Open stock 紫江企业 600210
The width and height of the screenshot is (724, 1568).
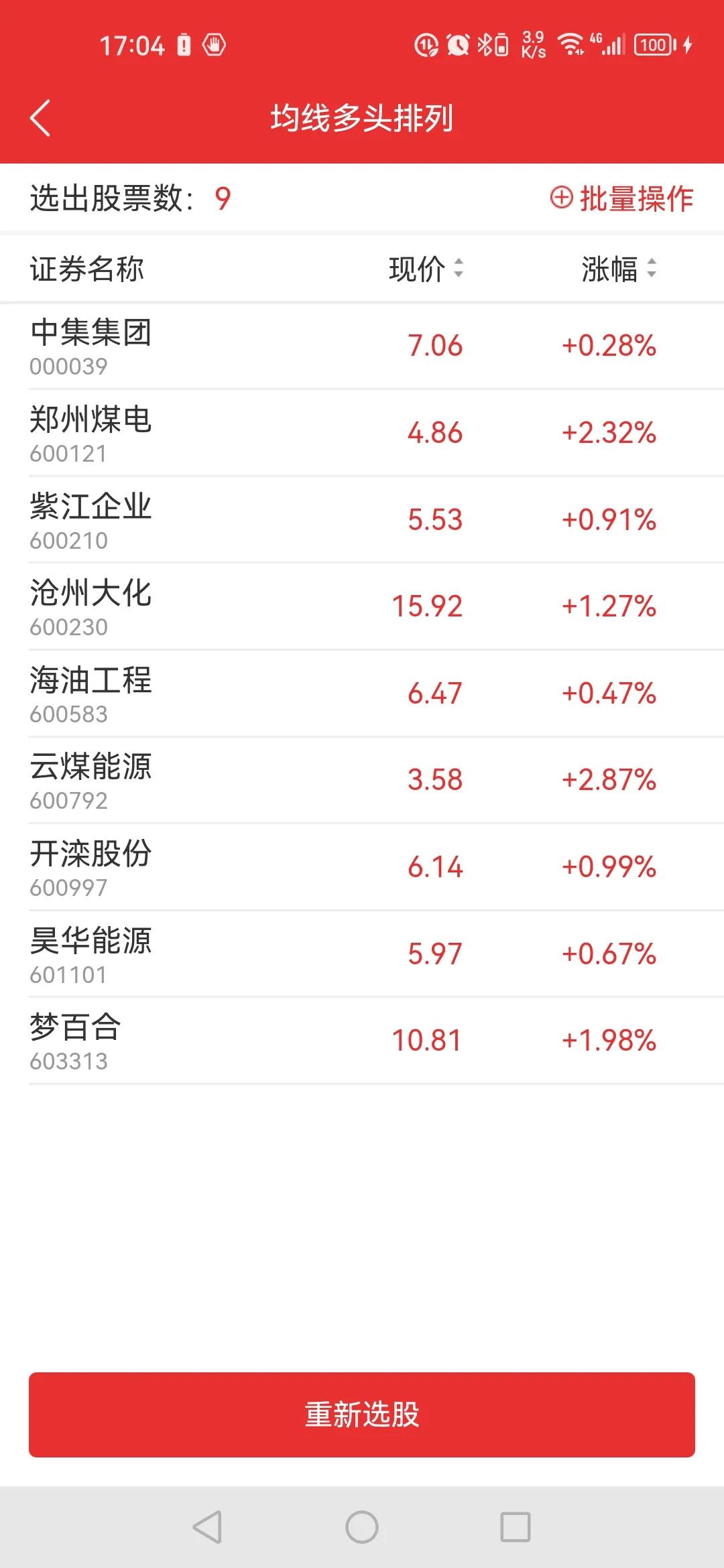point(362,520)
